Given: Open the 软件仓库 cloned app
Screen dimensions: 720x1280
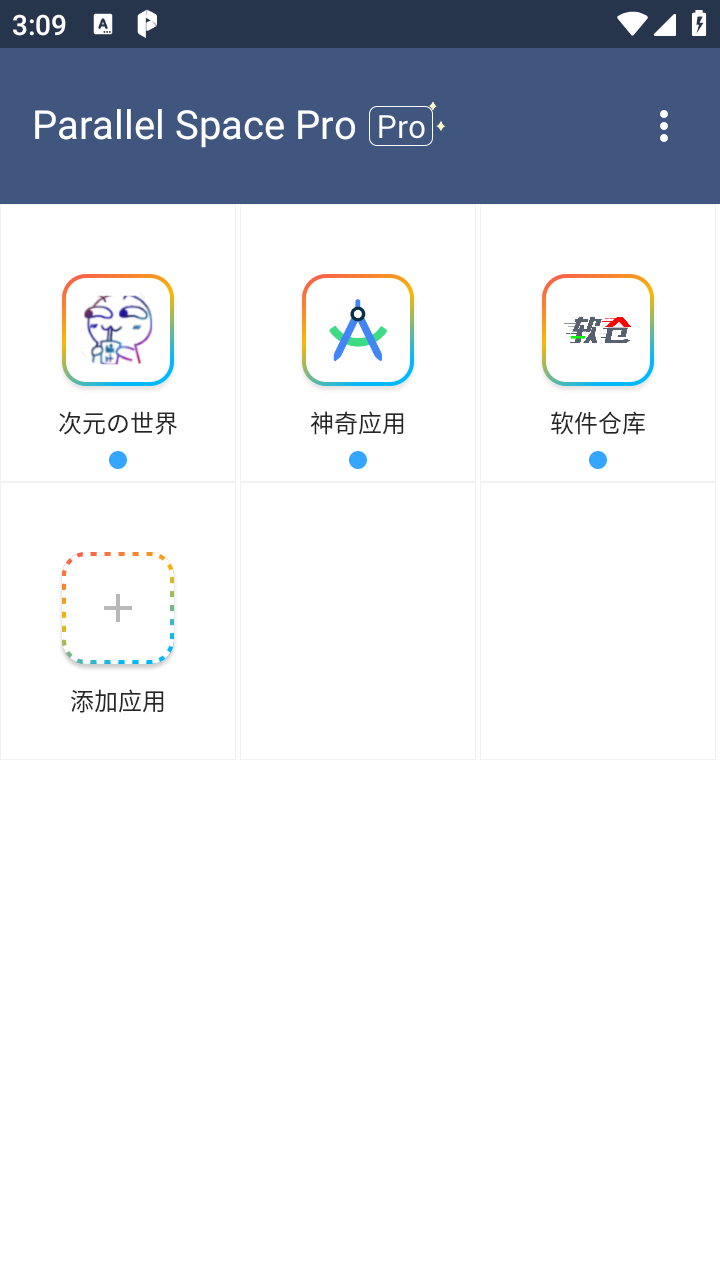Looking at the screenshot, I should click(x=597, y=330).
